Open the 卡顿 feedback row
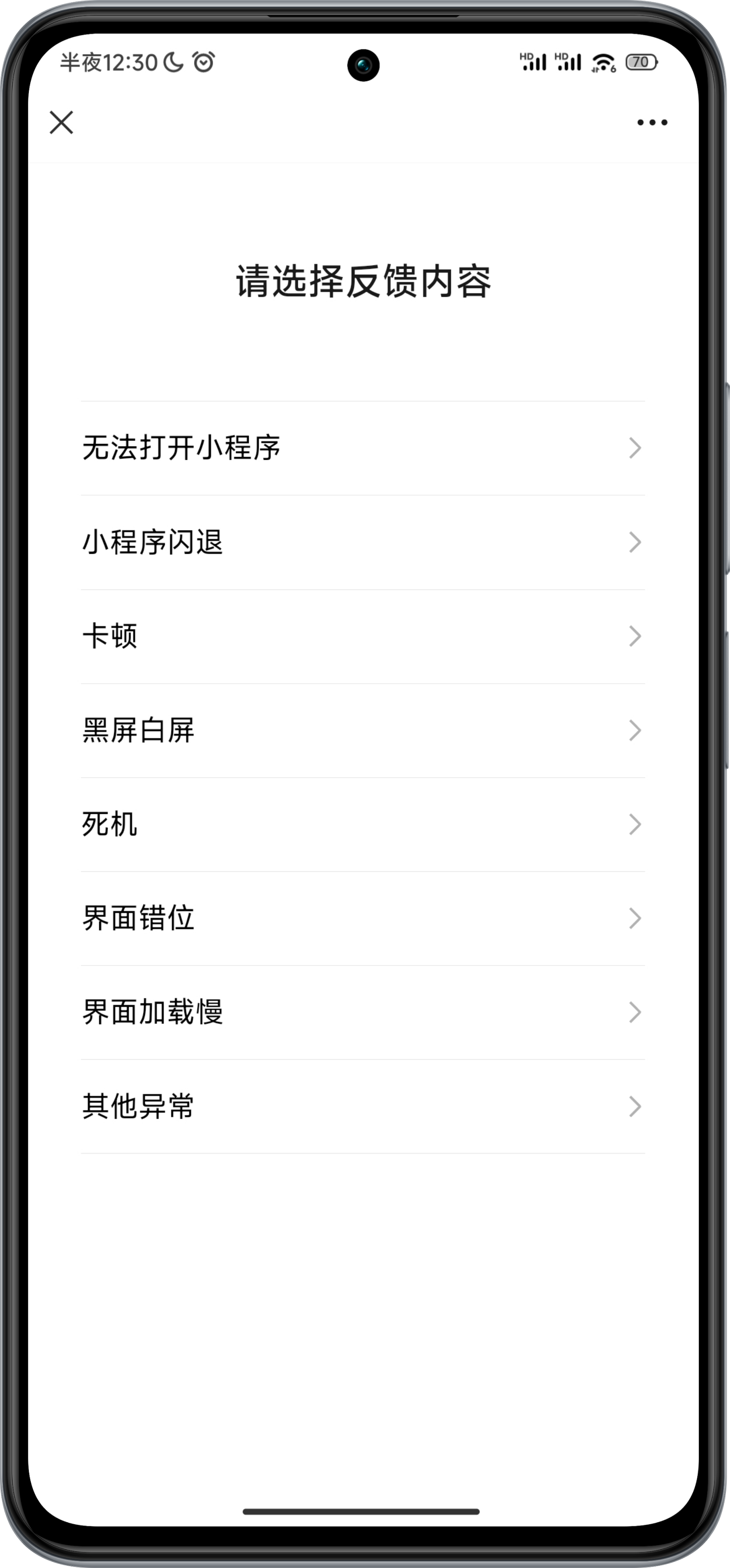Viewport: 730px width, 1568px height. (x=362, y=637)
